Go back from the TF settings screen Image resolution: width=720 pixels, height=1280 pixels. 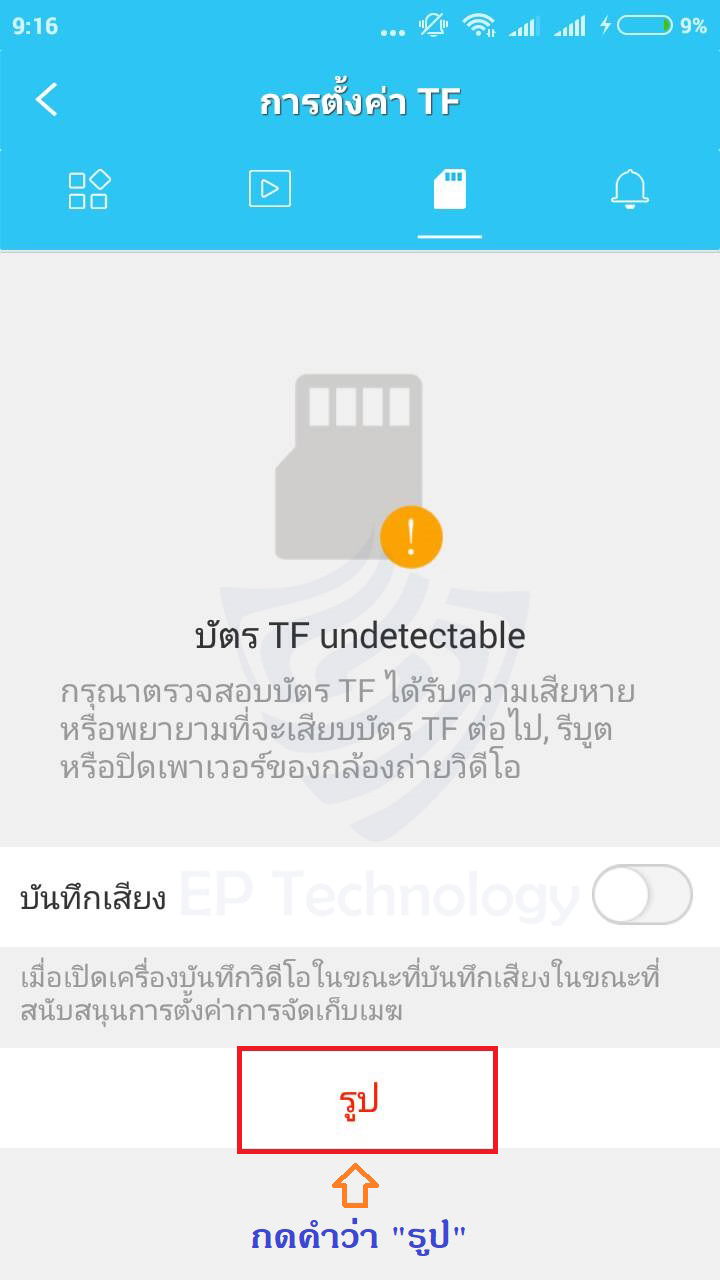pyautogui.click(x=47, y=100)
